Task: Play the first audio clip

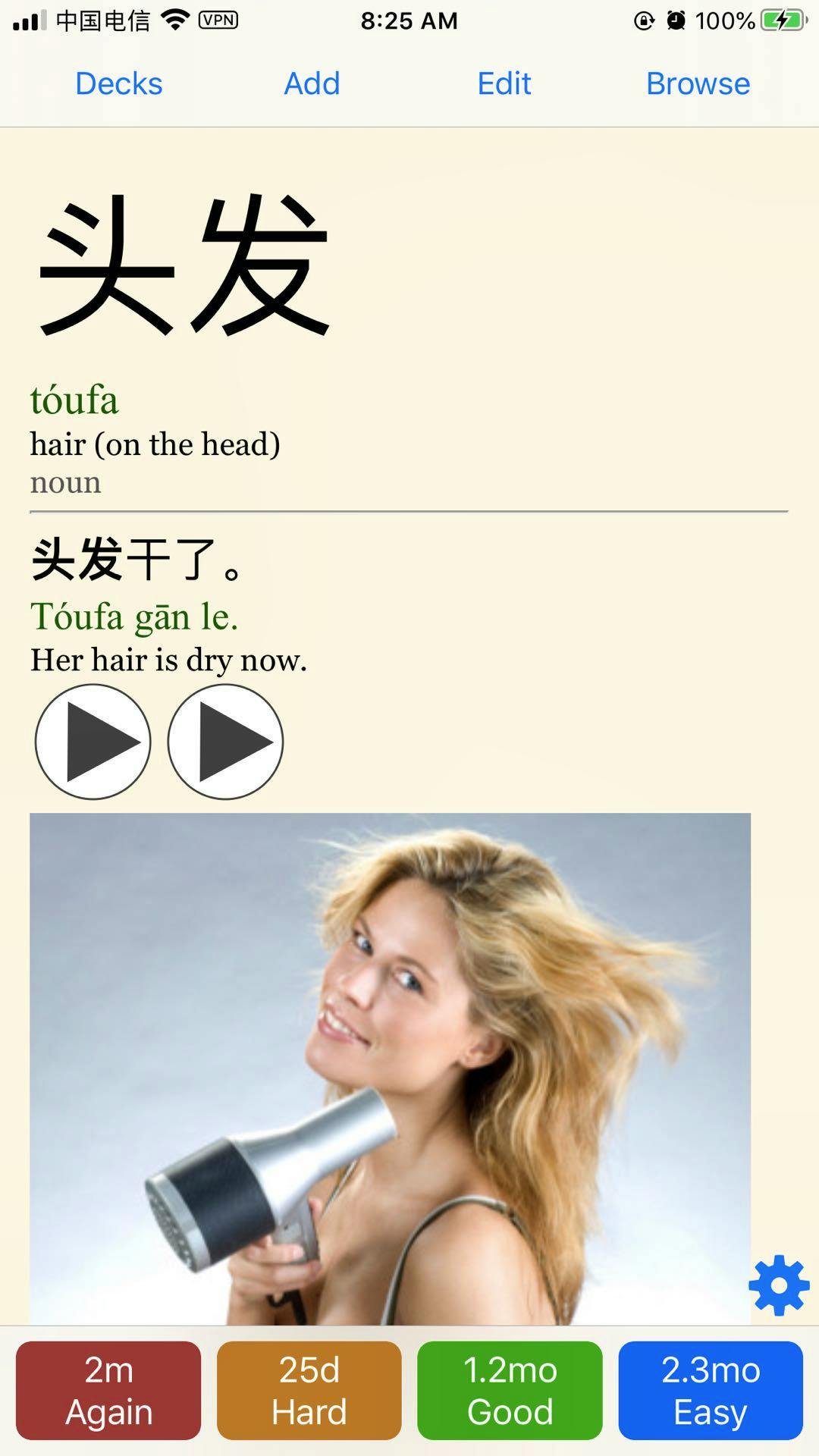Action: click(93, 742)
